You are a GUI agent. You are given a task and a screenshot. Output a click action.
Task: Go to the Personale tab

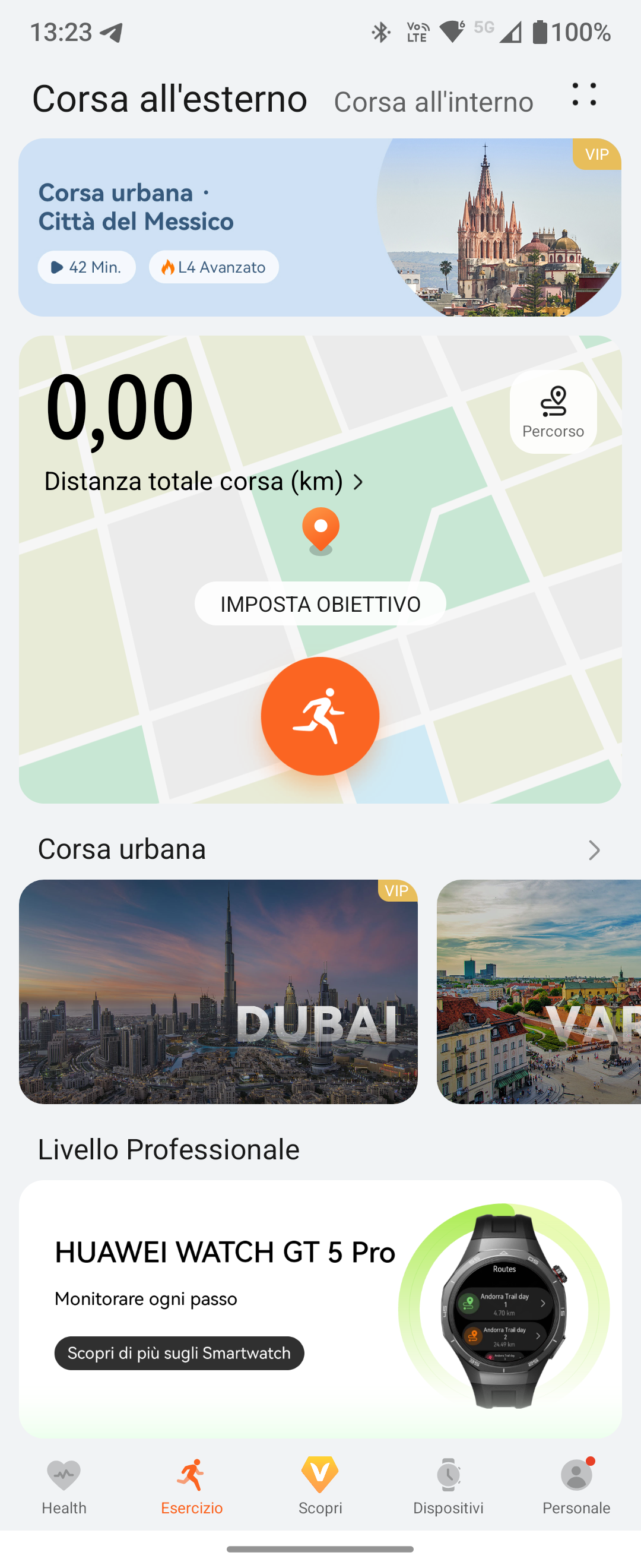(x=576, y=1487)
